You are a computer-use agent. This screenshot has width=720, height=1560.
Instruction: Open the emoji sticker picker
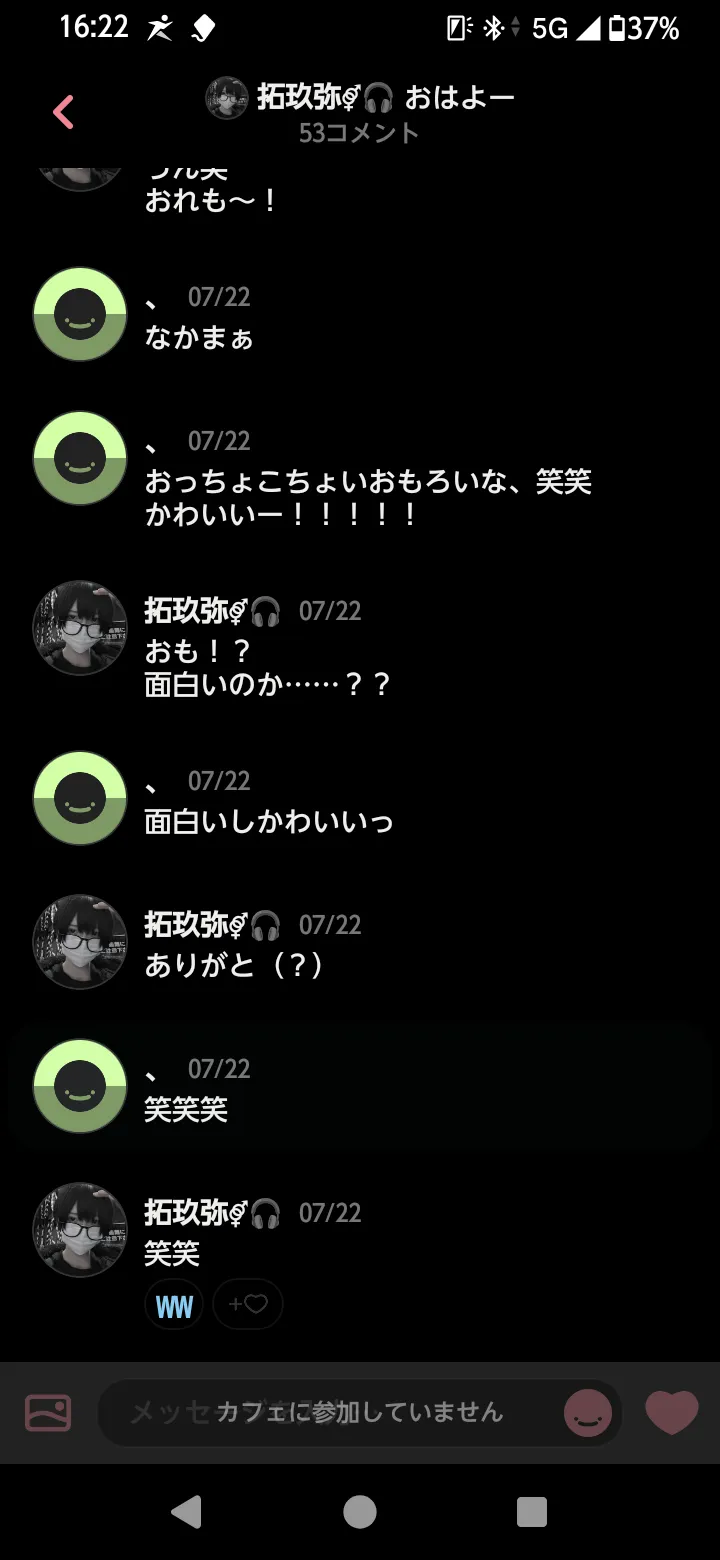(x=587, y=1413)
